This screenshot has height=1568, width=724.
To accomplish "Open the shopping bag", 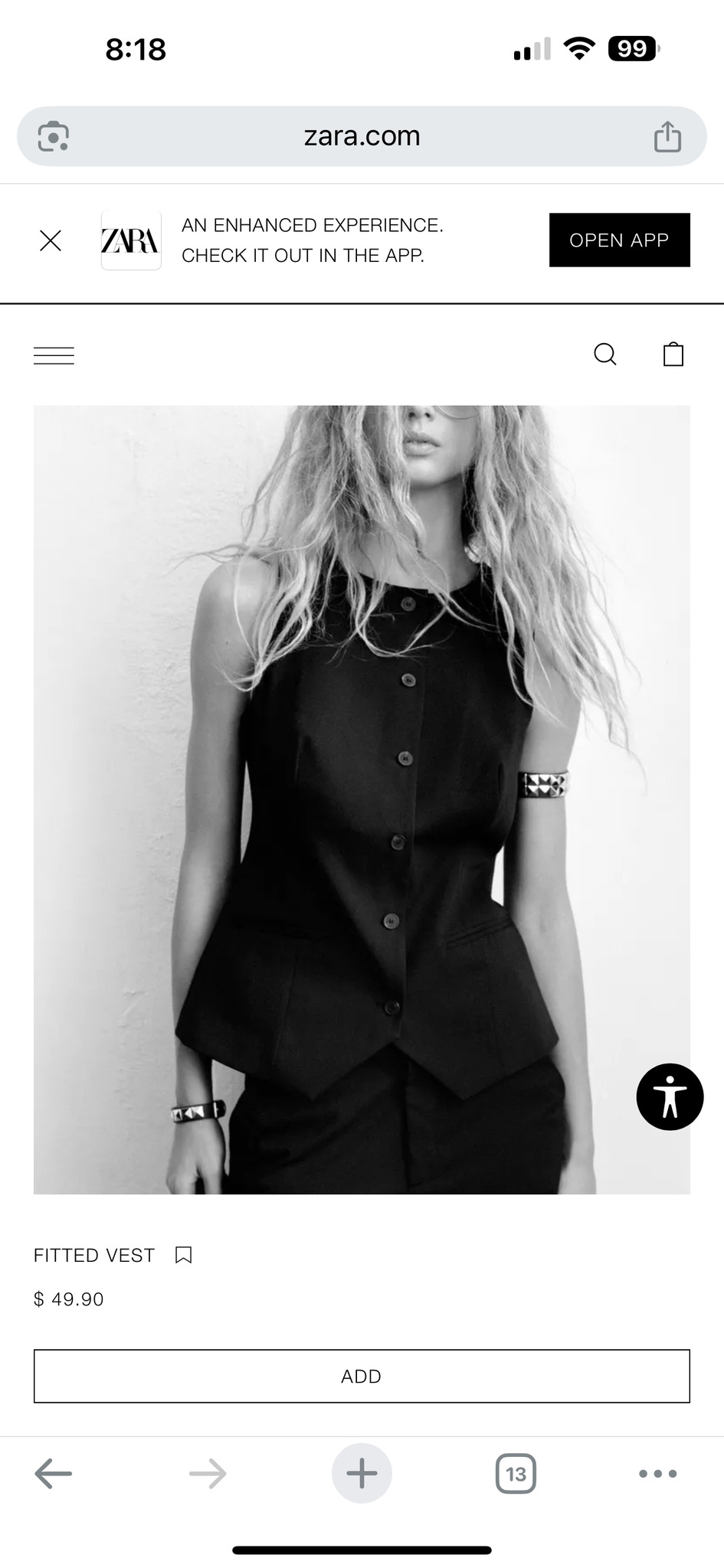I will pyautogui.click(x=673, y=354).
